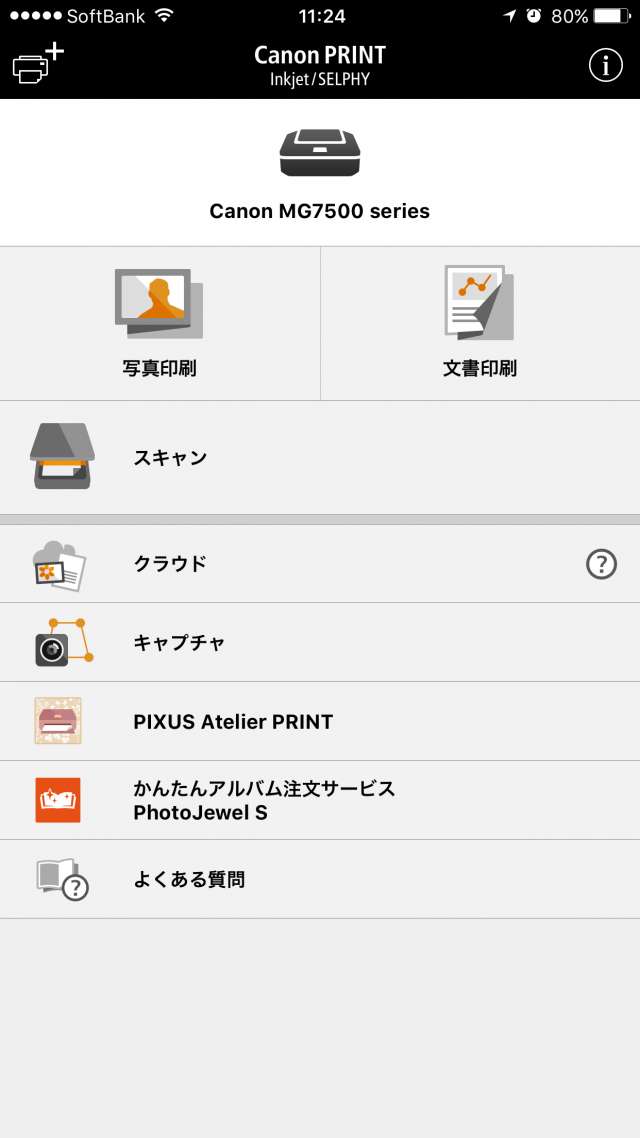Viewport: 640px width, 1138px height.
Task: Tap the add printer icon
Action: 38,65
